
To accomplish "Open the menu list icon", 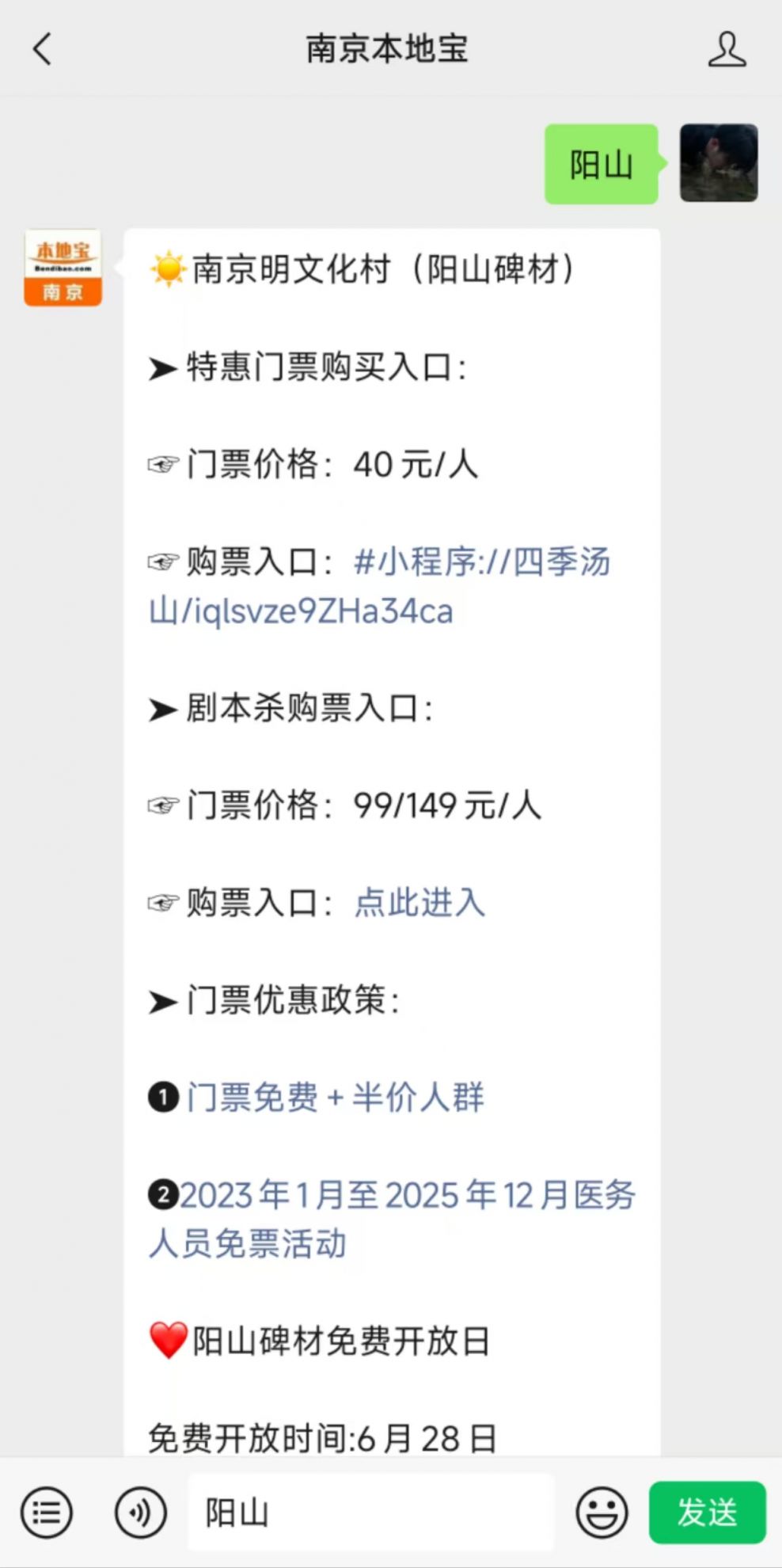I will tap(47, 1513).
